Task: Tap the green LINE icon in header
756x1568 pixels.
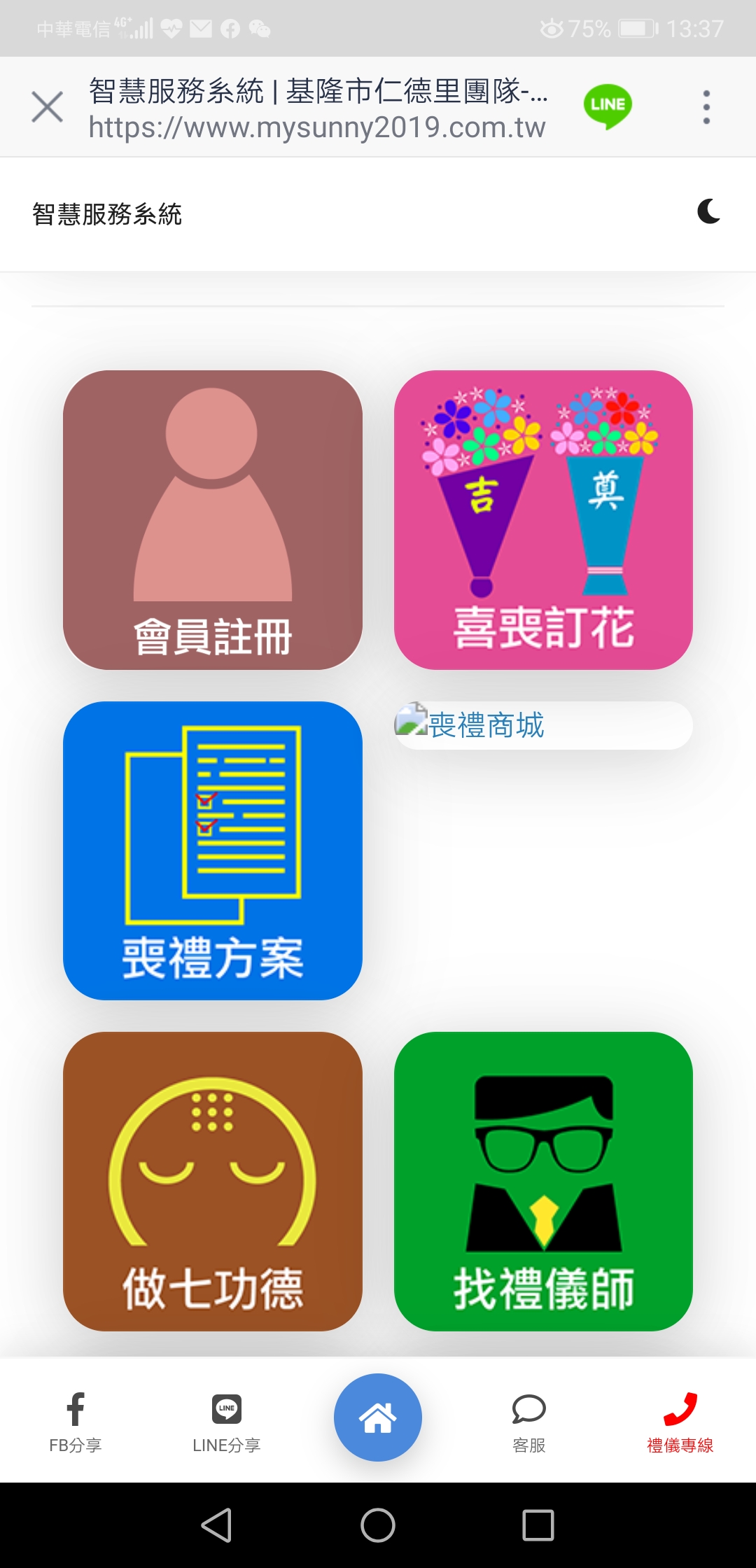Action: point(608,106)
